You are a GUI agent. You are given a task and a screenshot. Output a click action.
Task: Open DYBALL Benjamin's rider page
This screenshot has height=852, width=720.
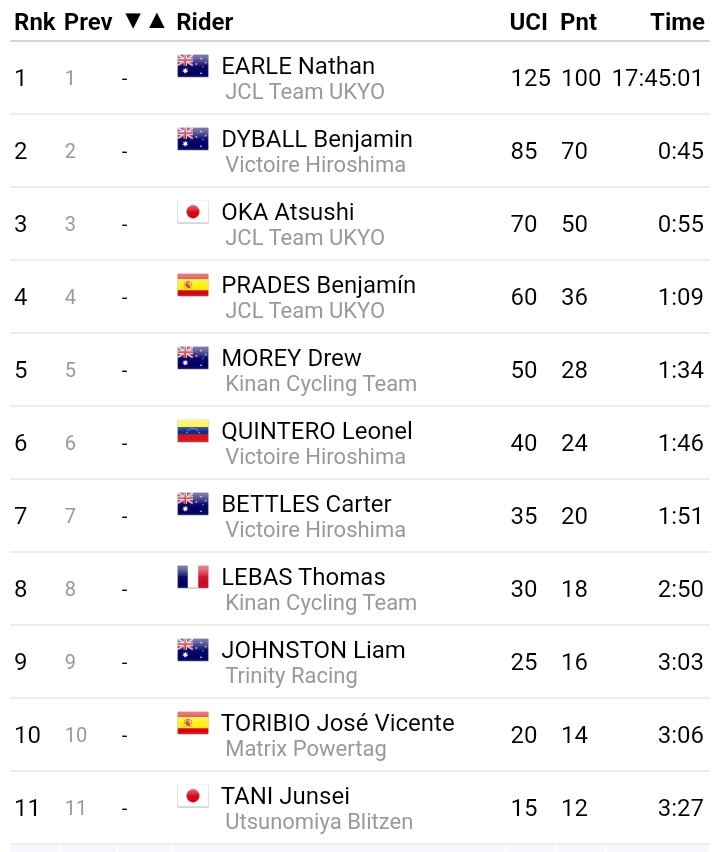click(x=316, y=139)
